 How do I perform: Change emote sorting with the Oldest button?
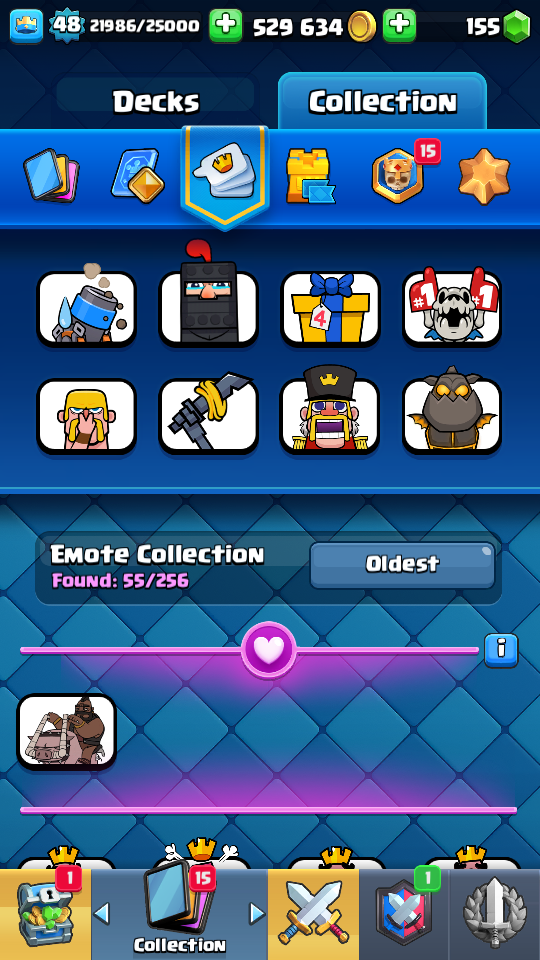pyautogui.click(x=402, y=564)
